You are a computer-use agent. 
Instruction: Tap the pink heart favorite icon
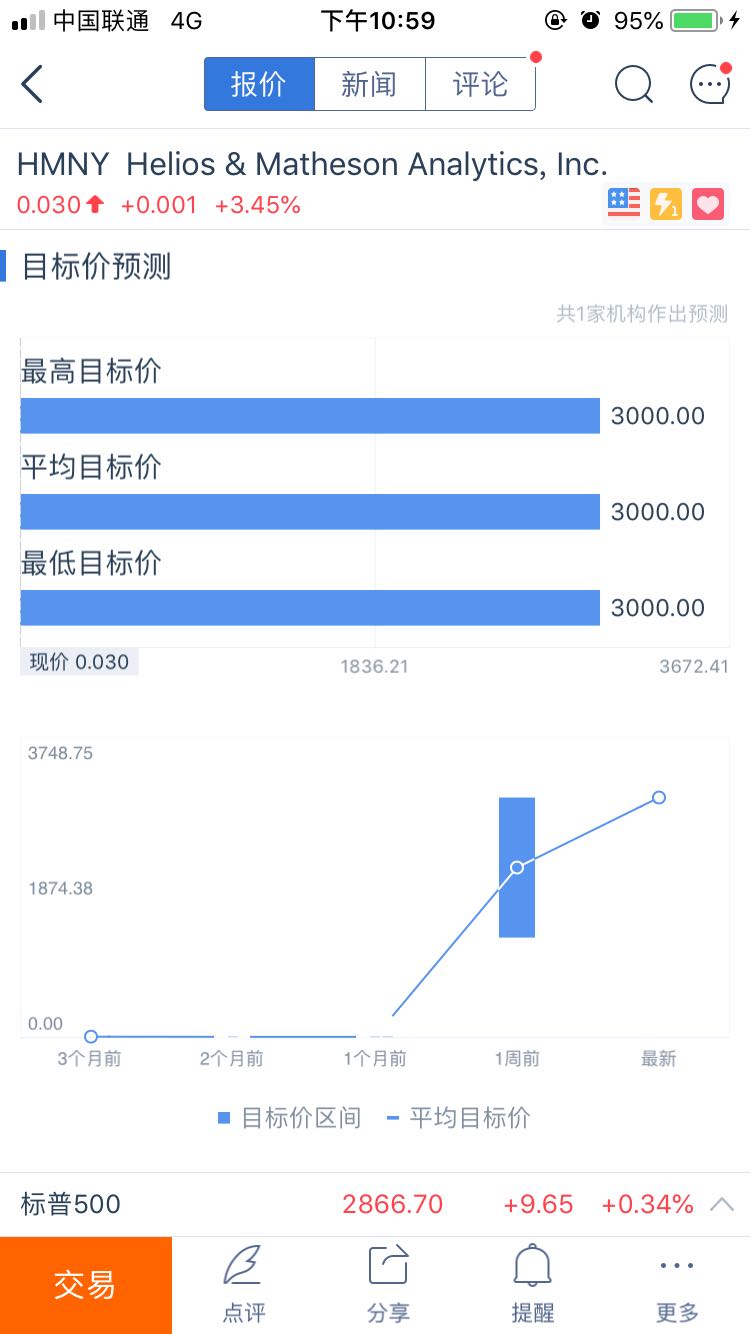pyautogui.click(x=708, y=204)
